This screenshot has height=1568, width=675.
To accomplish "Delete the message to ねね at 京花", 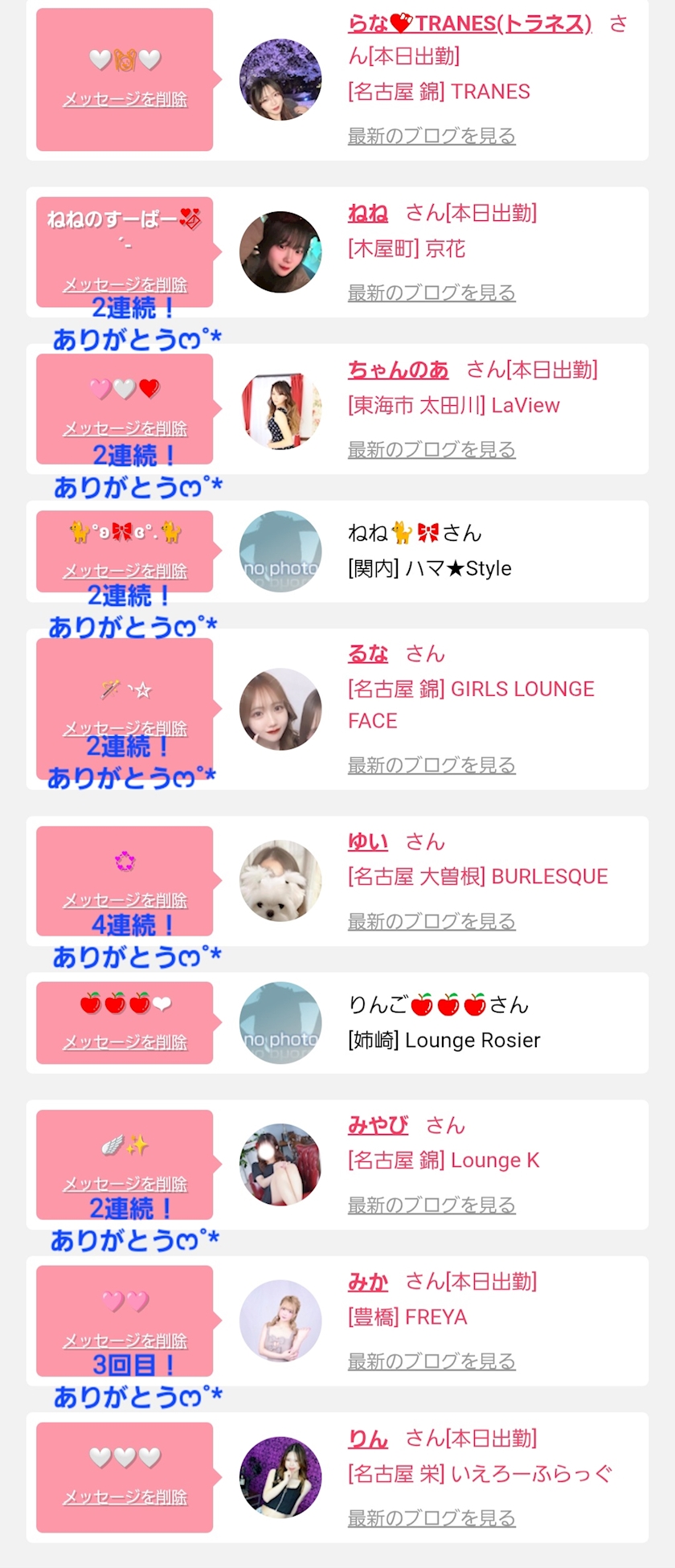I will (x=125, y=285).
